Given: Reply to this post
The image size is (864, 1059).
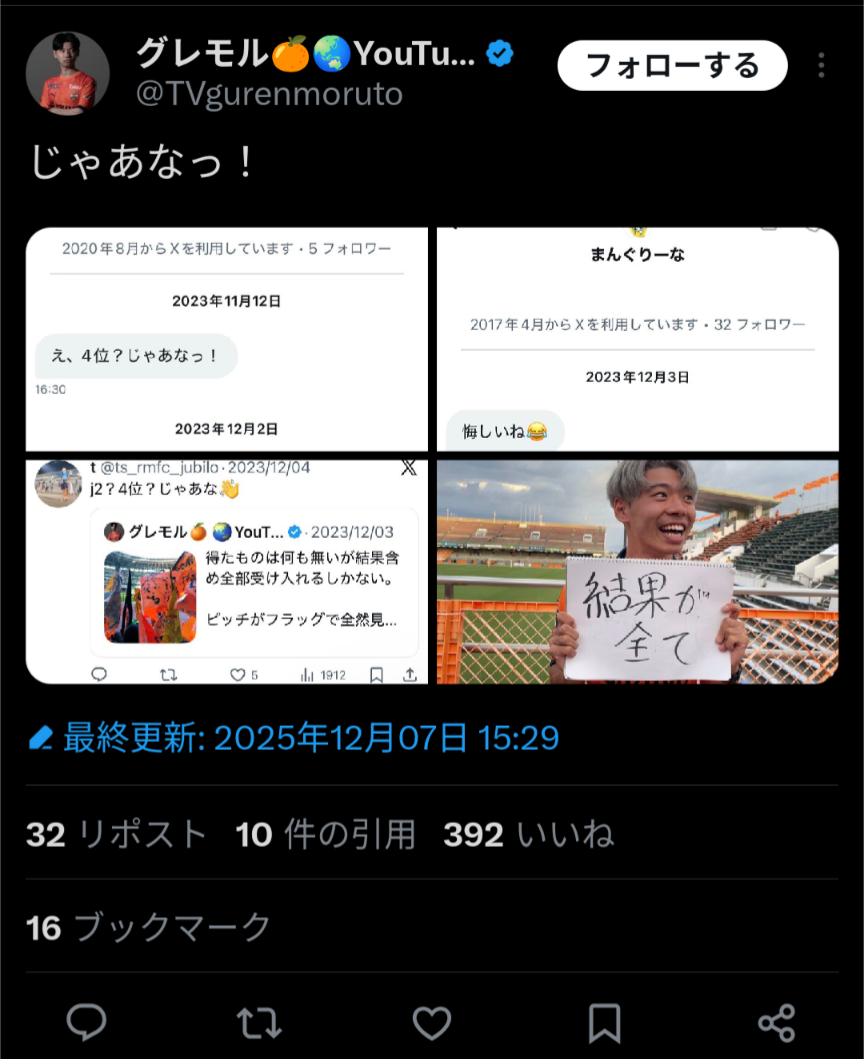Looking at the screenshot, I should [x=87, y=1022].
